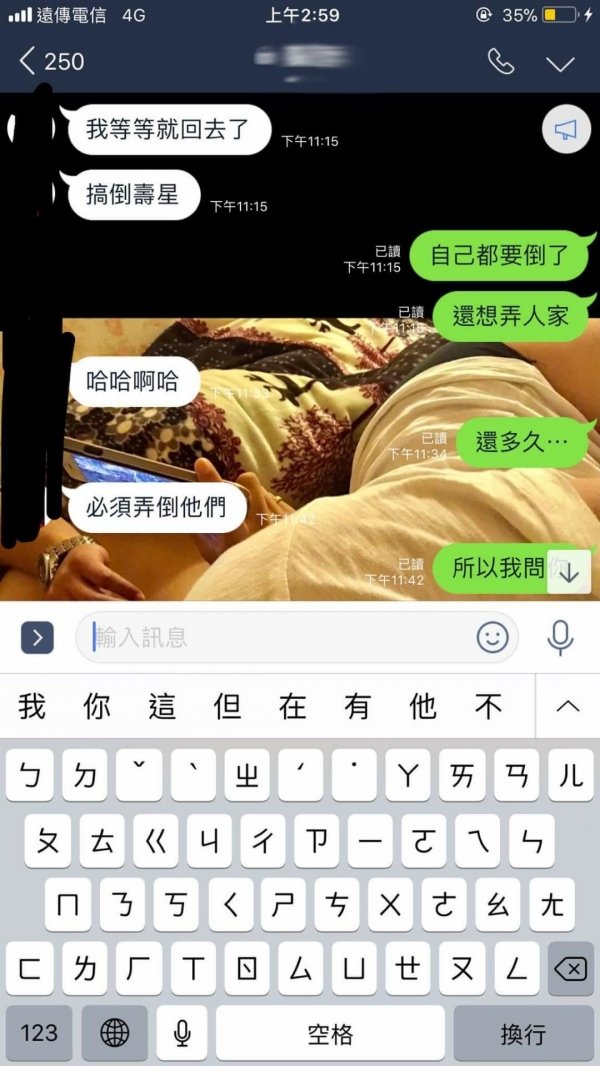This screenshot has height=1066, width=600.
Task: Select the suggested word 我
Action: pos(32,707)
